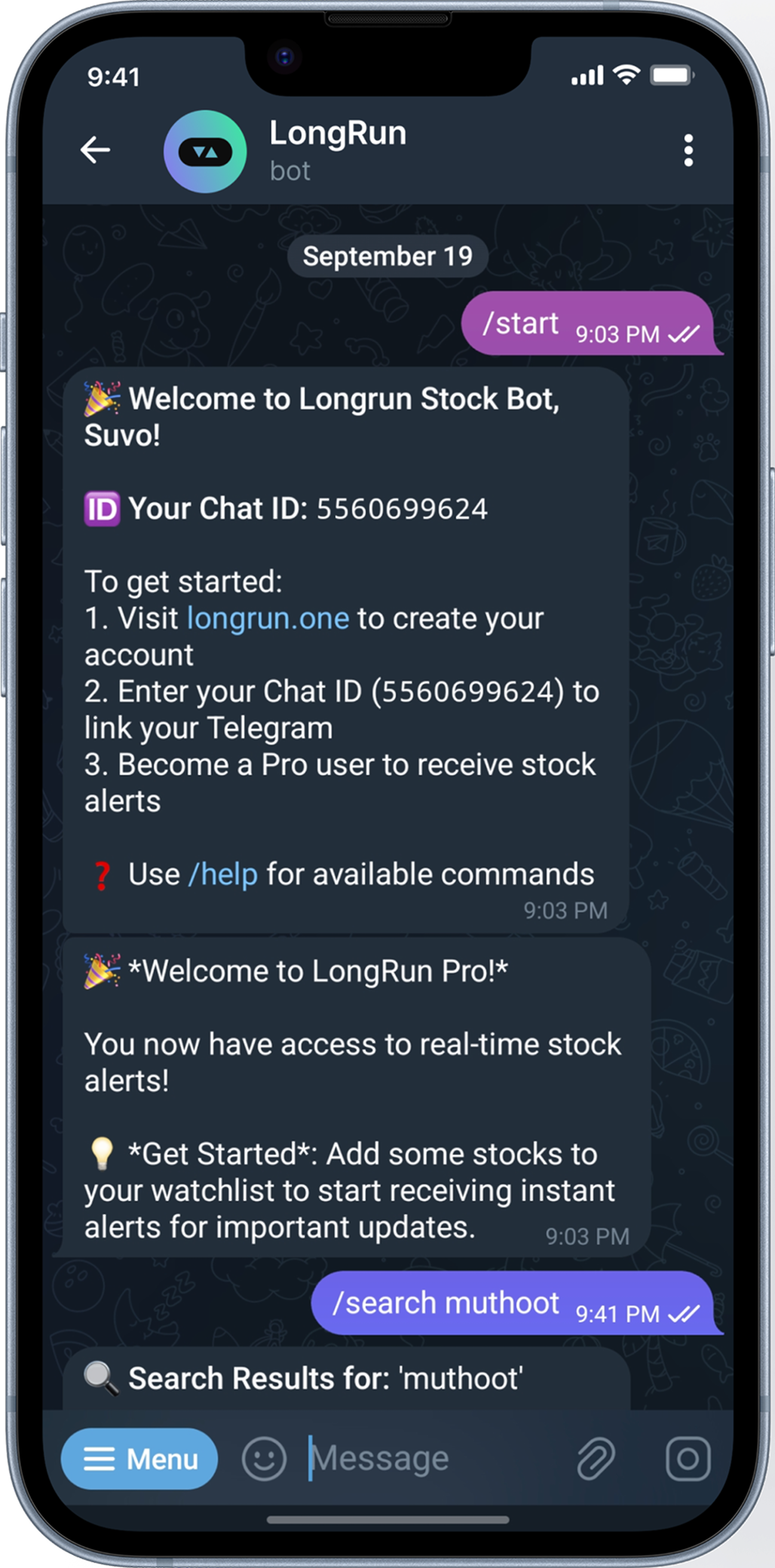
Task: Focus the Message input field
Action: pos(430,1459)
